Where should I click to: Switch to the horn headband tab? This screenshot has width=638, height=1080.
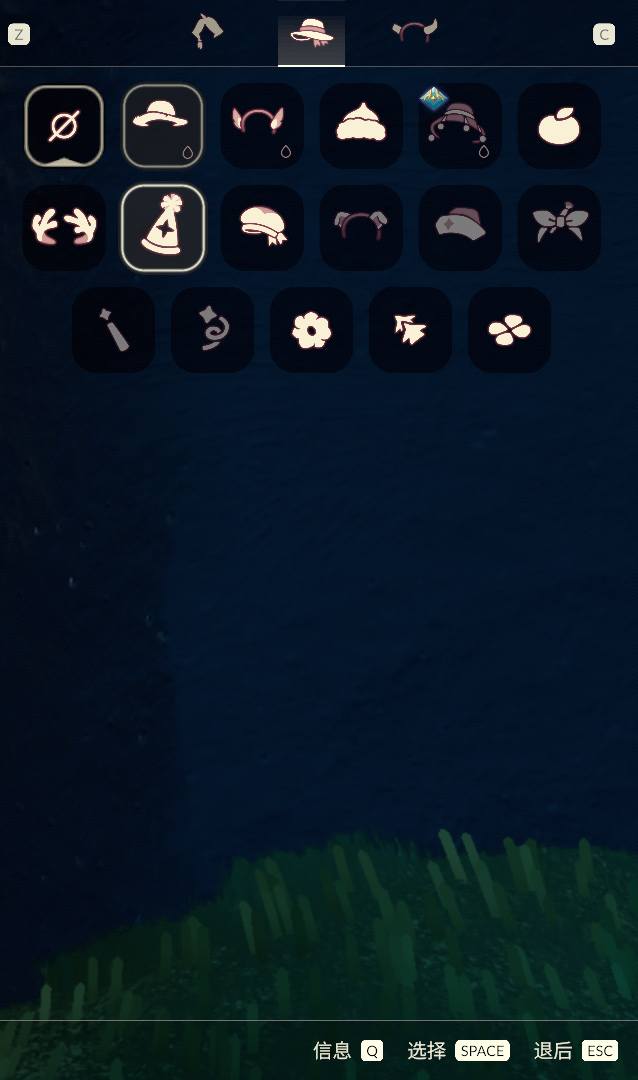coord(414,31)
